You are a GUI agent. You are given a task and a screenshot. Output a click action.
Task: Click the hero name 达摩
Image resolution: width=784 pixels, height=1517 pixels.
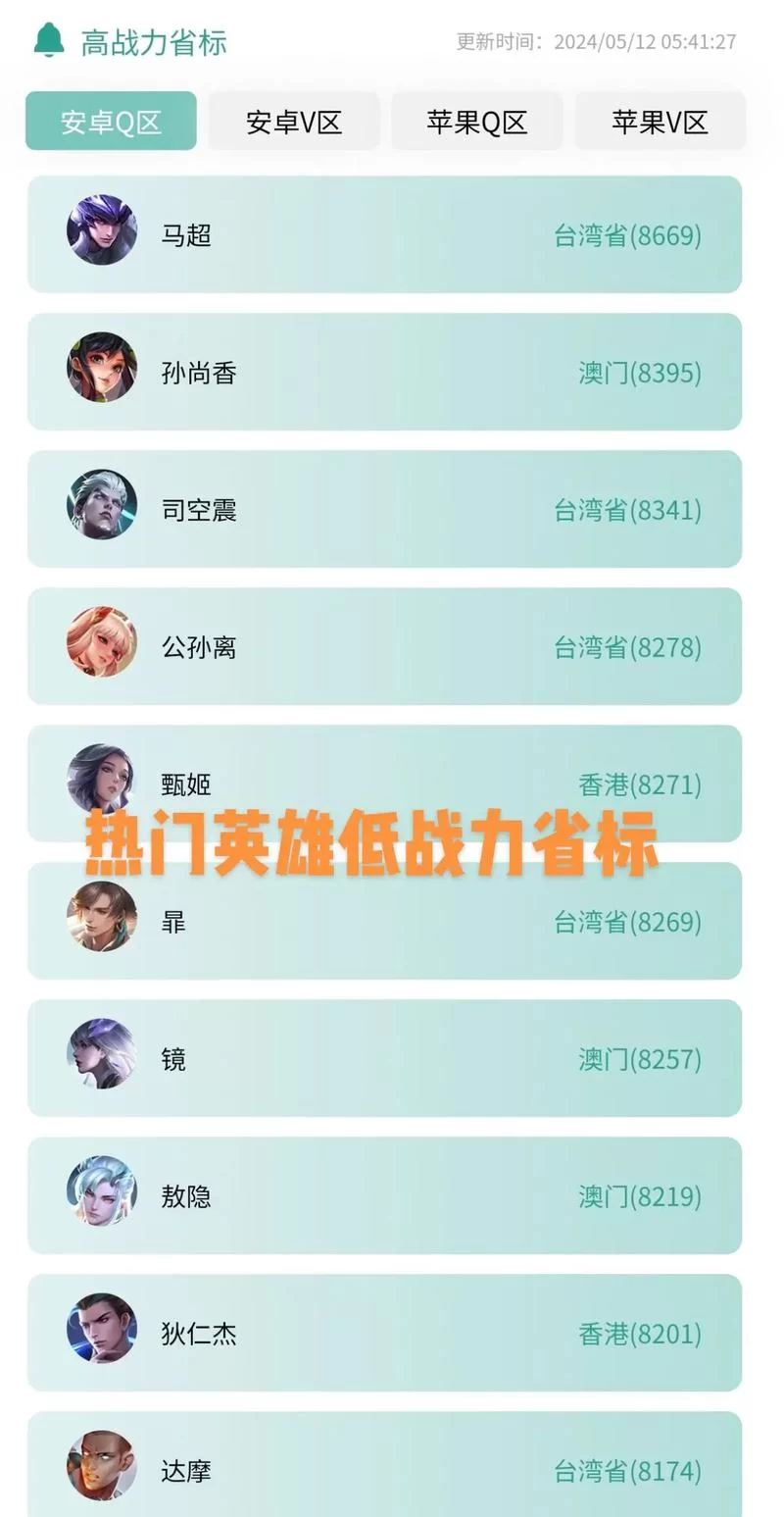[186, 1470]
